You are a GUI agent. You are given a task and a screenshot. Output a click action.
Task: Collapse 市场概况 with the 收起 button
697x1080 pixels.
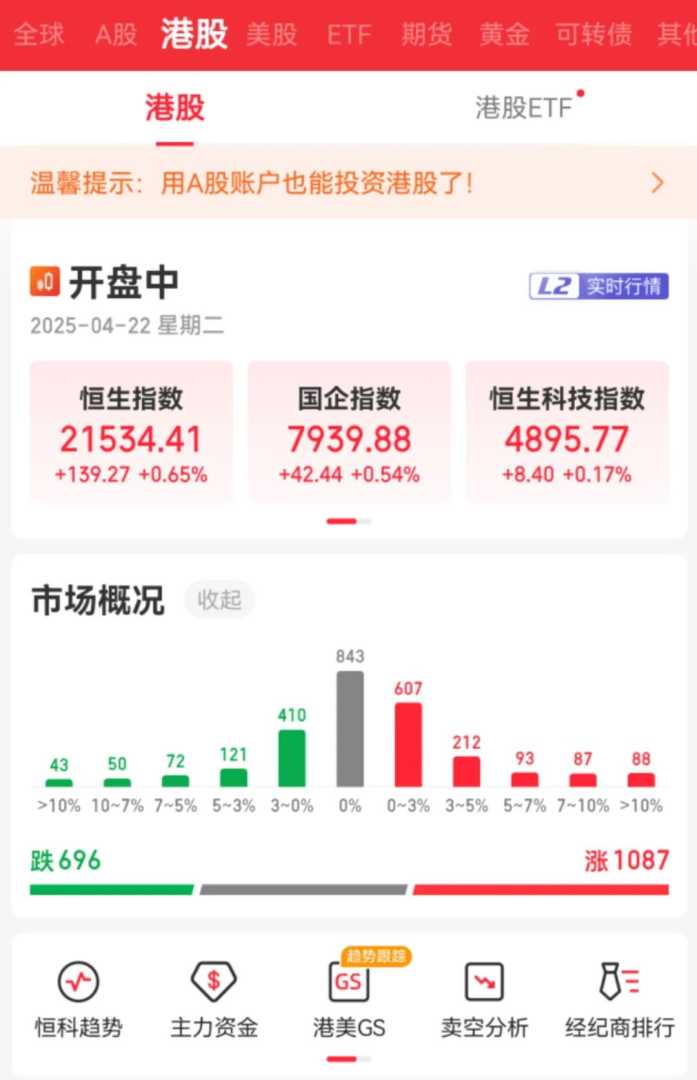click(219, 600)
